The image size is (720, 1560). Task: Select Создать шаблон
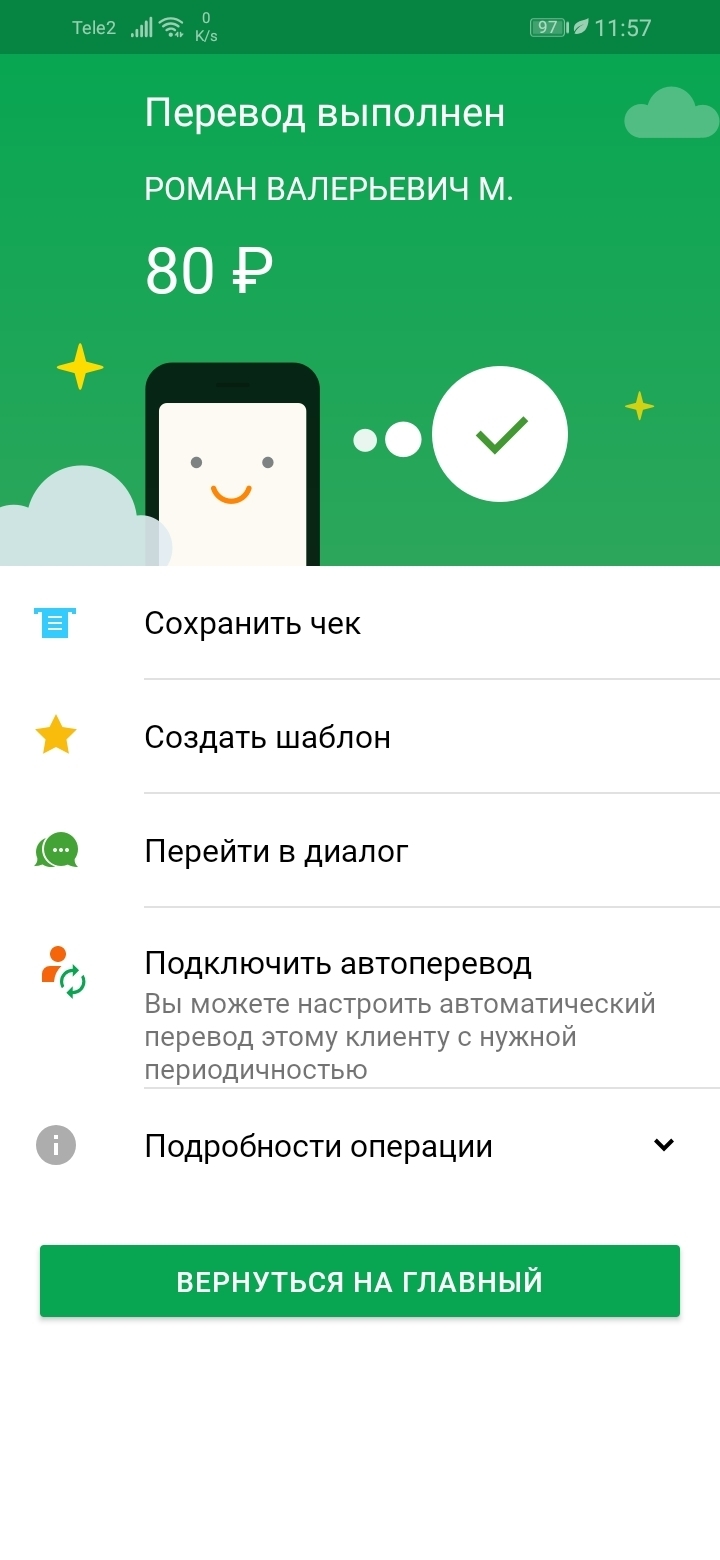[x=360, y=737]
